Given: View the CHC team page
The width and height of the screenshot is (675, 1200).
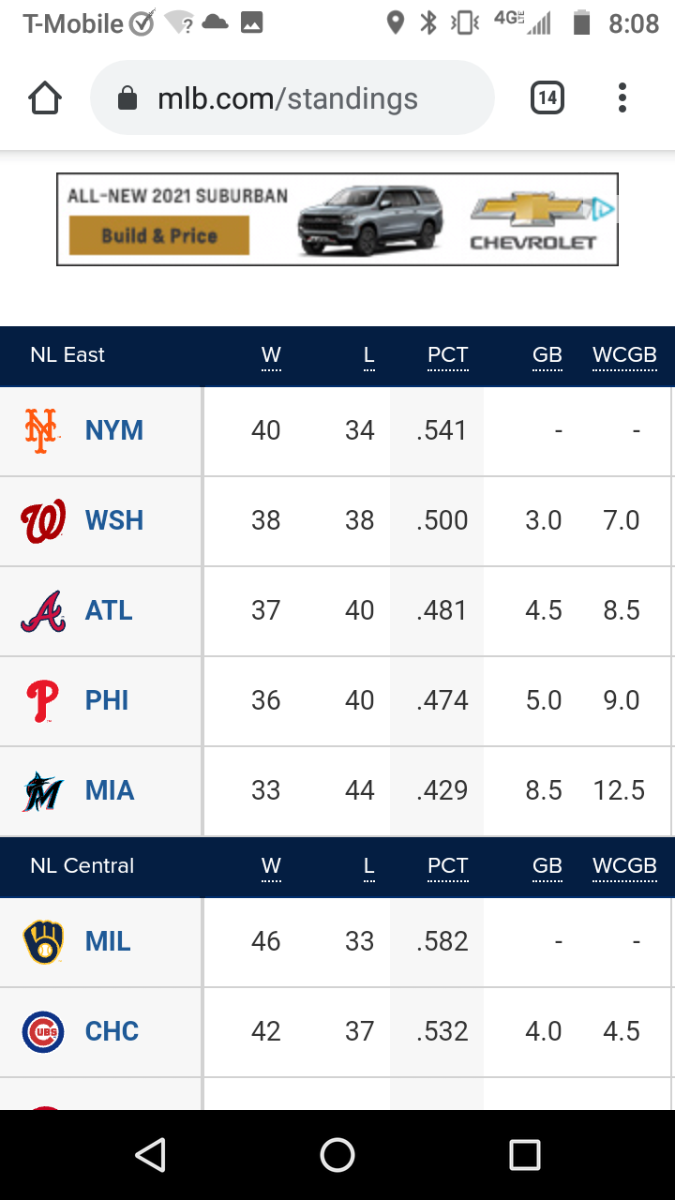Looking at the screenshot, I should (x=112, y=1032).
